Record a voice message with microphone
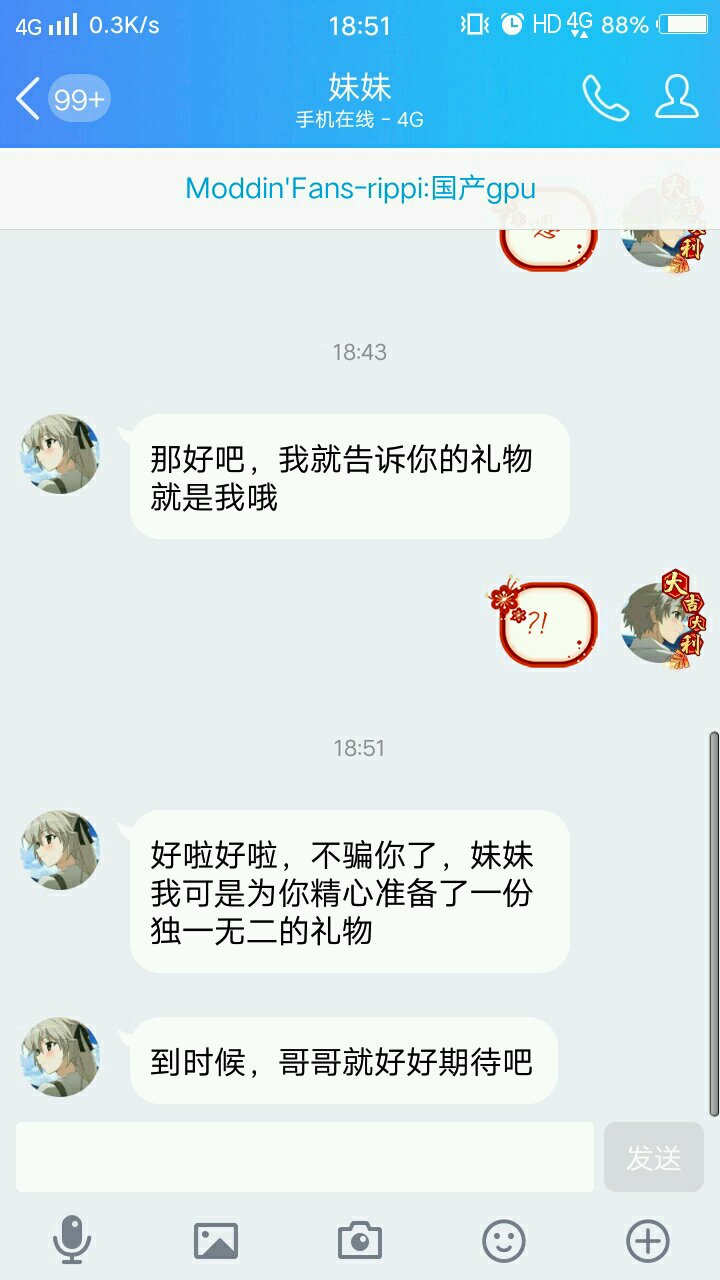 [72, 1240]
